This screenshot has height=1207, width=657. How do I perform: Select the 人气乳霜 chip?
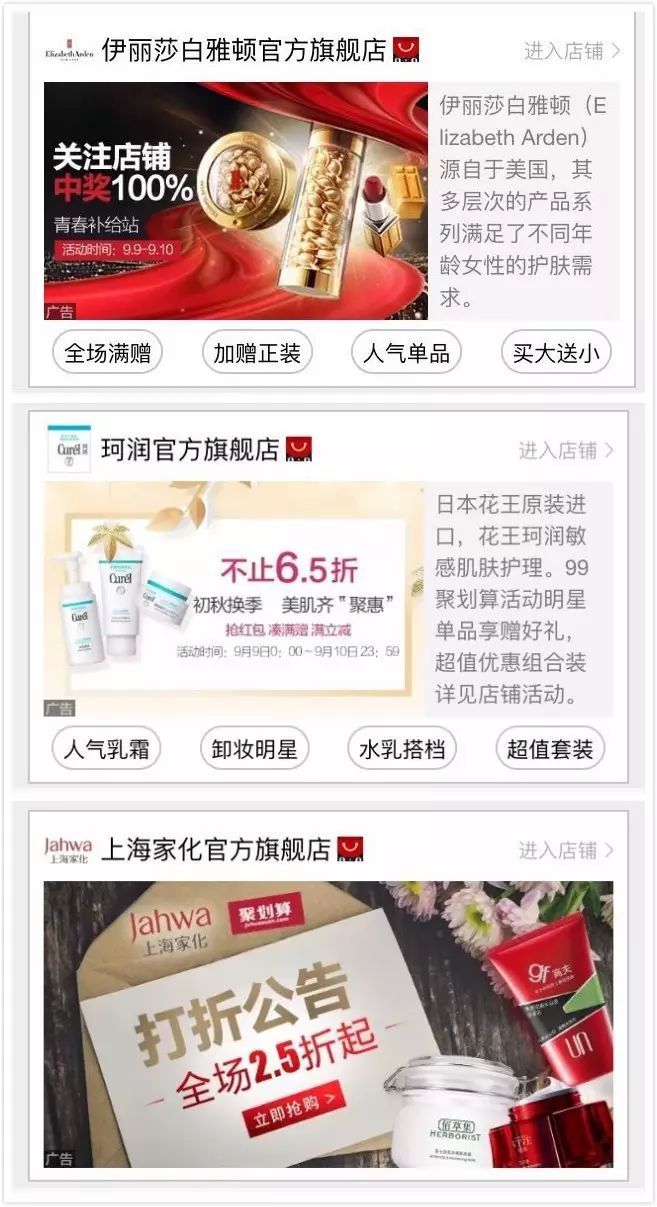[x=106, y=749]
